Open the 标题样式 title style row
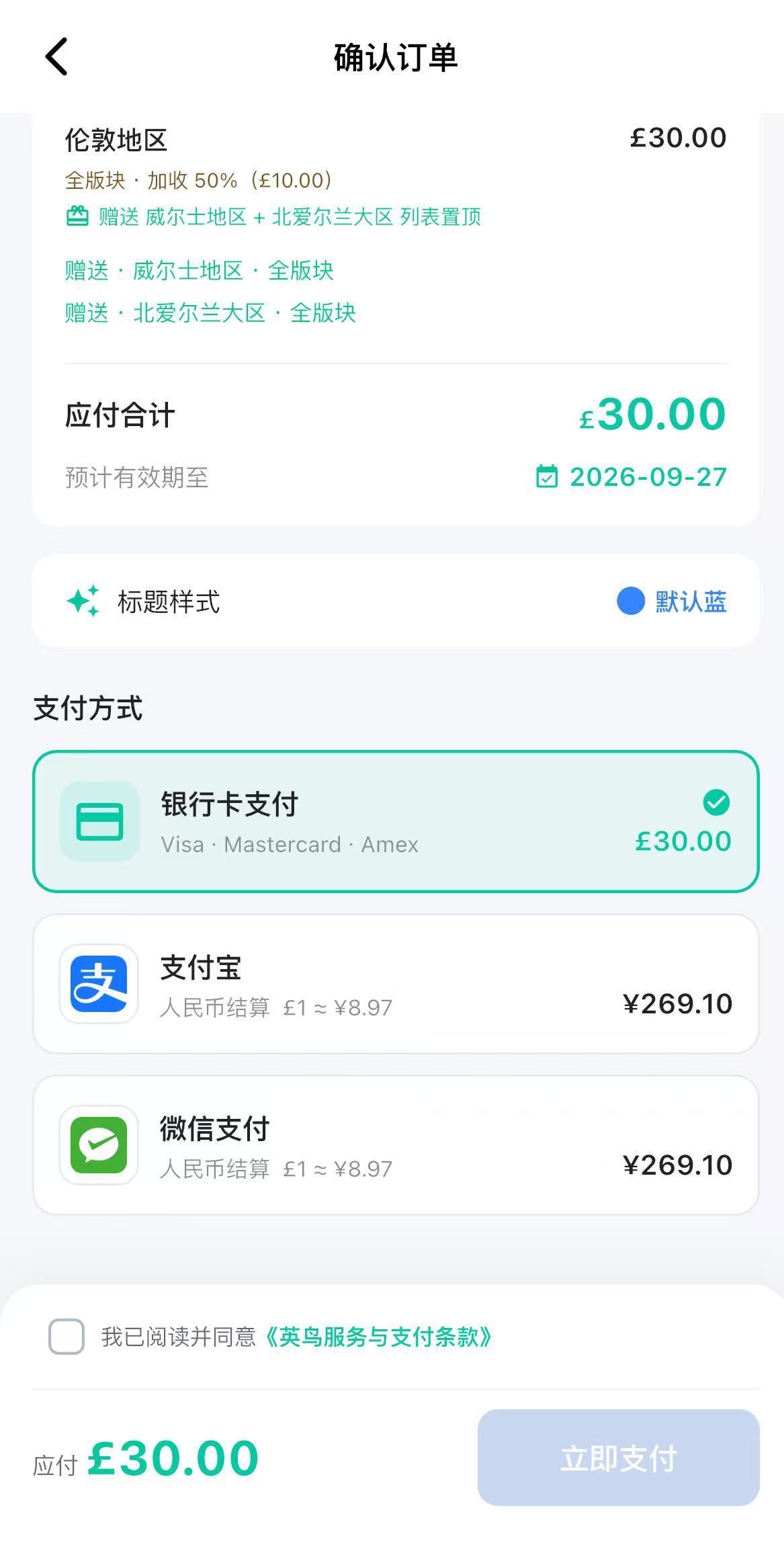784x1553 pixels. tap(396, 601)
